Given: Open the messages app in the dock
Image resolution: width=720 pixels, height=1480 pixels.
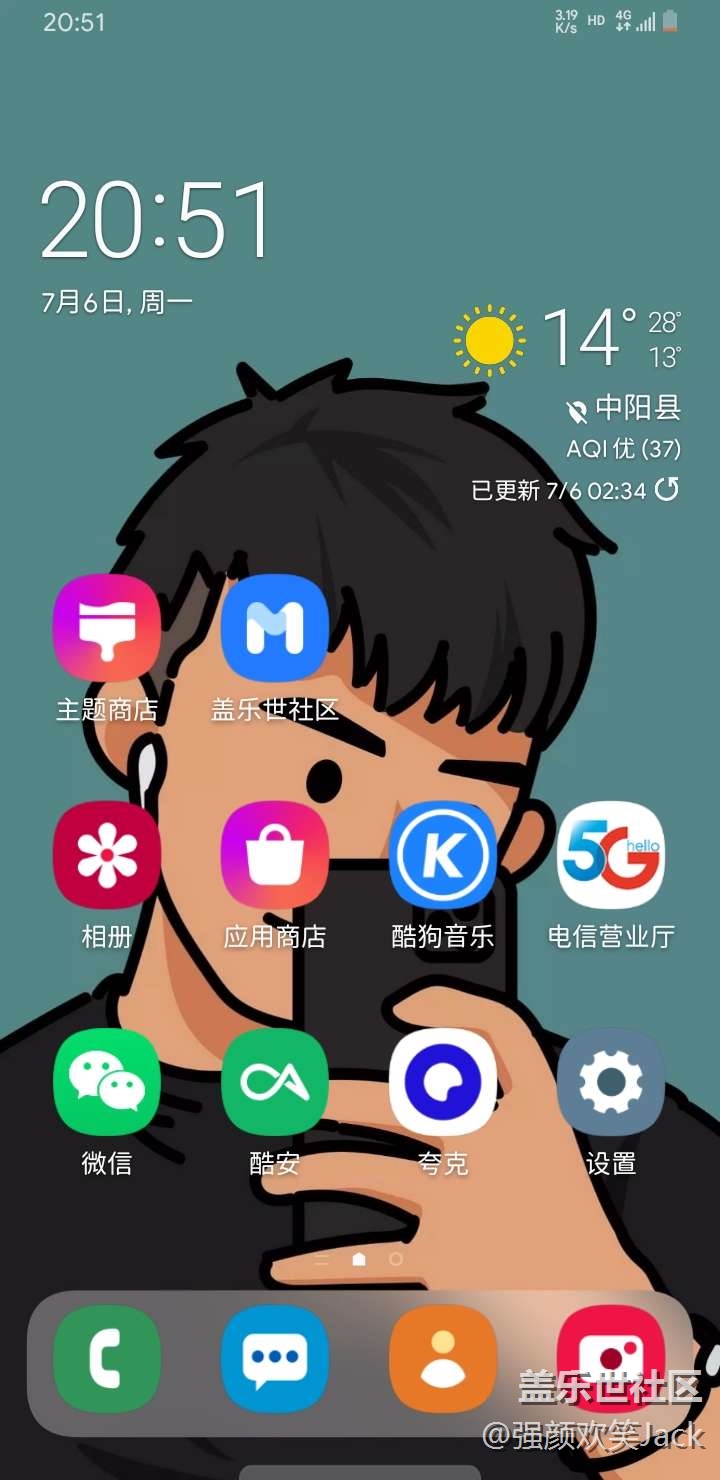Looking at the screenshot, I should tap(275, 1358).
